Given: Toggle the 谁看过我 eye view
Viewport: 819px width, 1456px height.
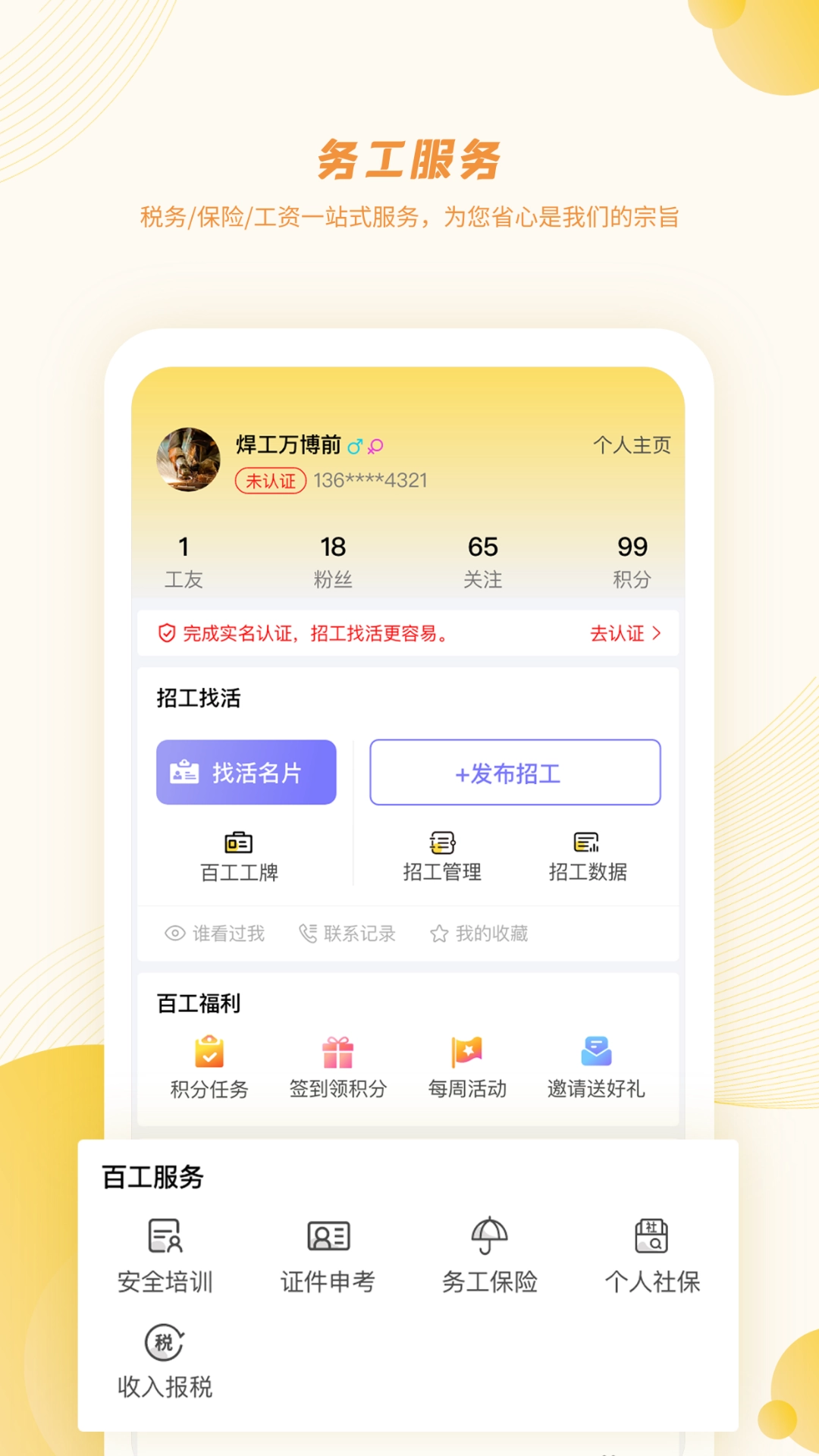Looking at the screenshot, I should [x=173, y=934].
